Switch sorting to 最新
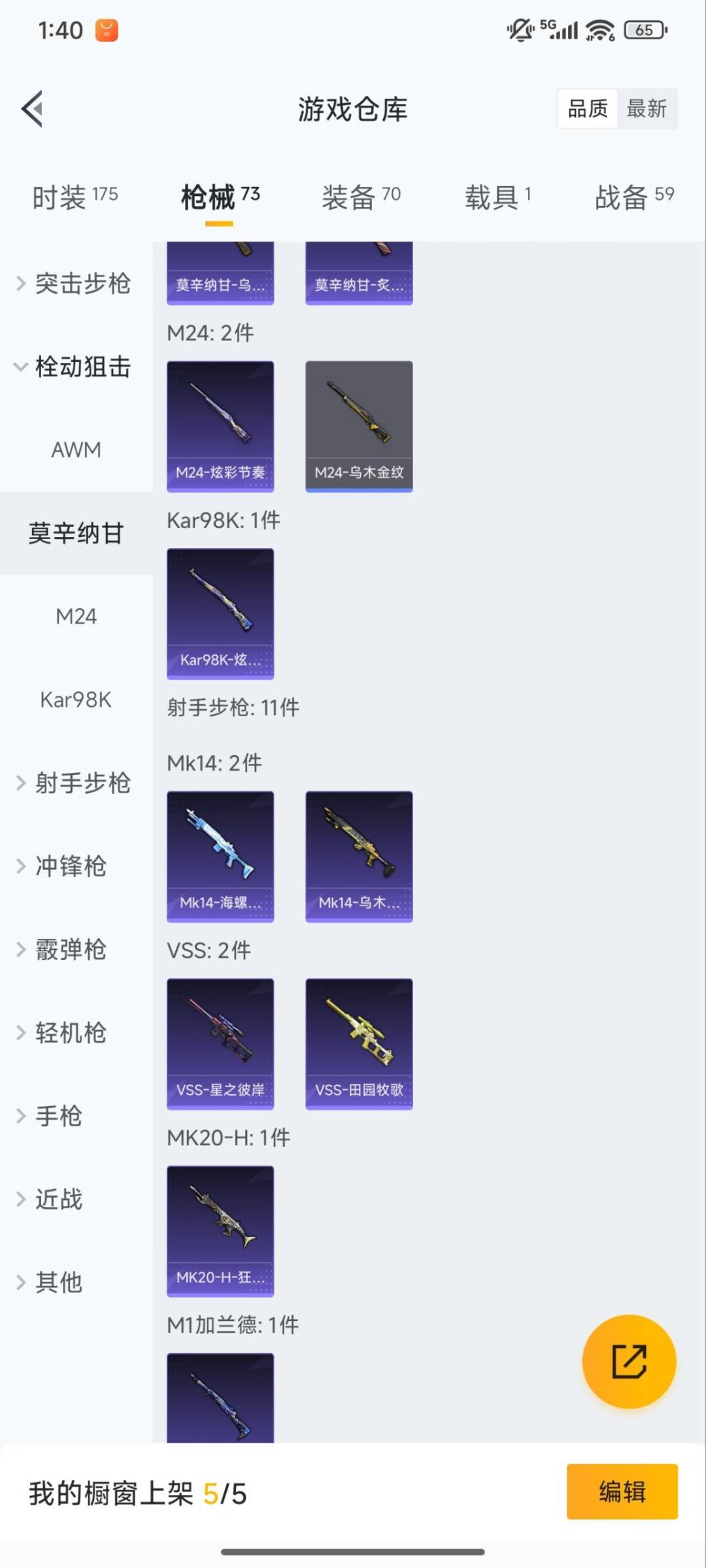 647,108
